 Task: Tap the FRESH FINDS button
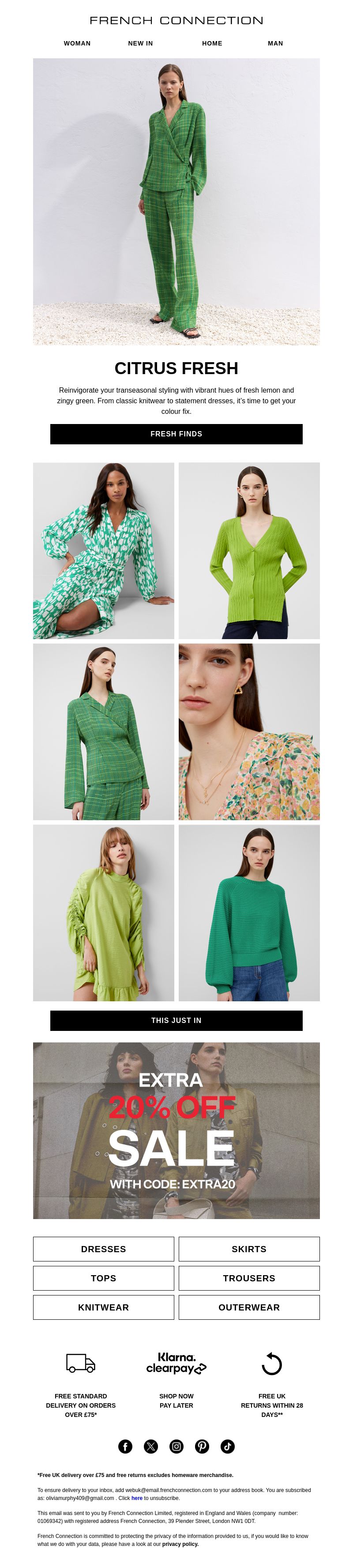tap(176, 434)
